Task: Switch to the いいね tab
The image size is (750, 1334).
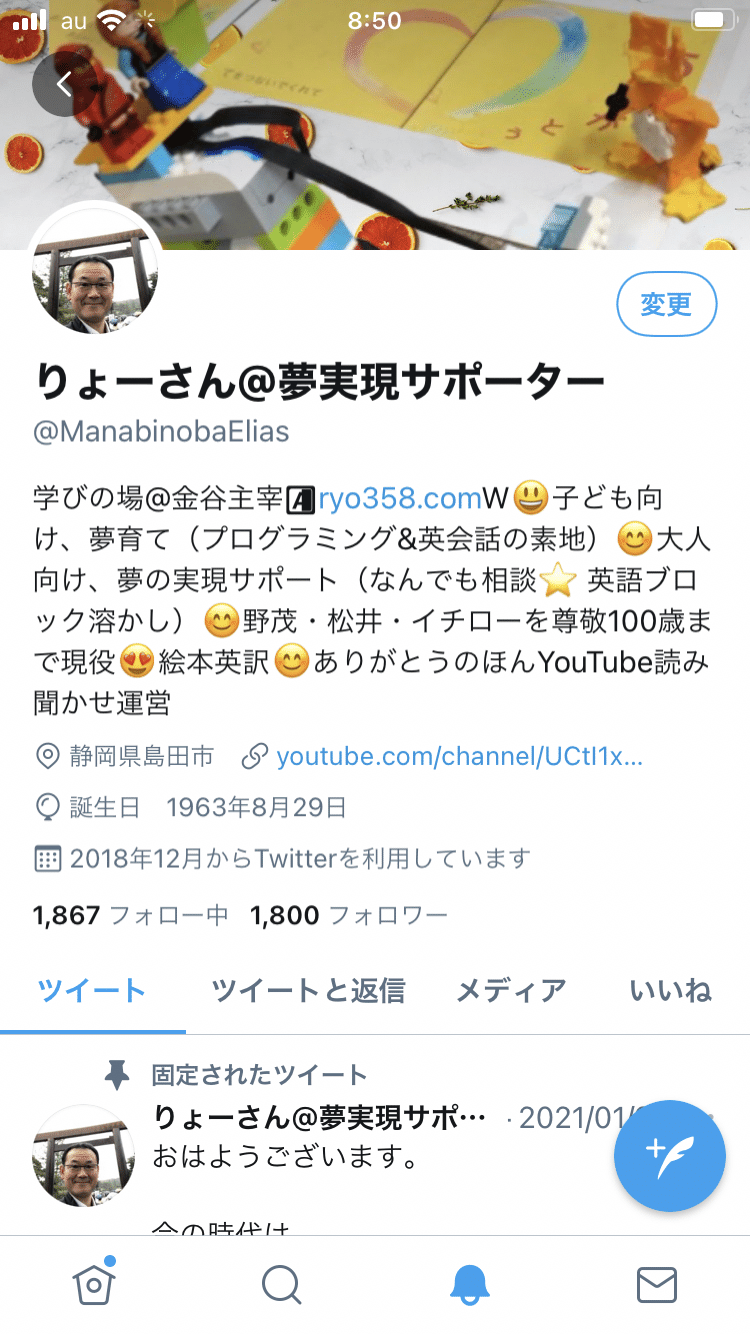Action: click(x=670, y=991)
